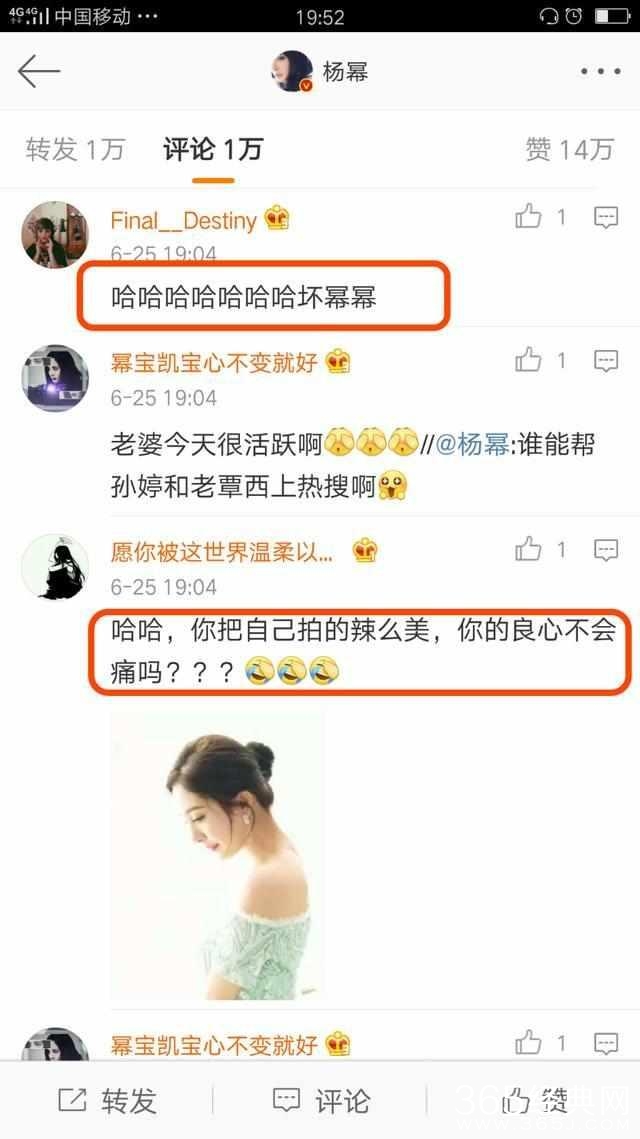Like the comment starting with 老婆今天很活跃啊
Viewport: 640px width, 1139px height.
coord(529,360)
